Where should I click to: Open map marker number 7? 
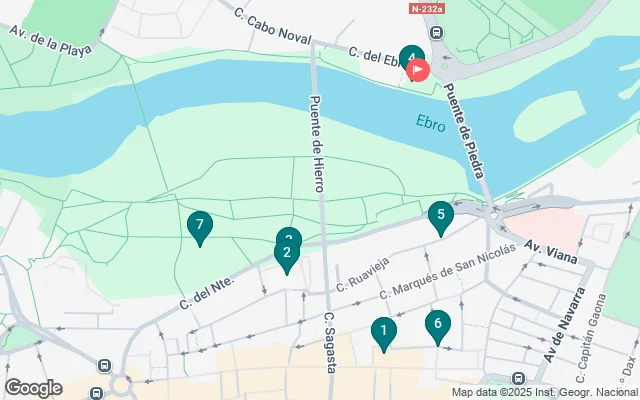point(200,226)
